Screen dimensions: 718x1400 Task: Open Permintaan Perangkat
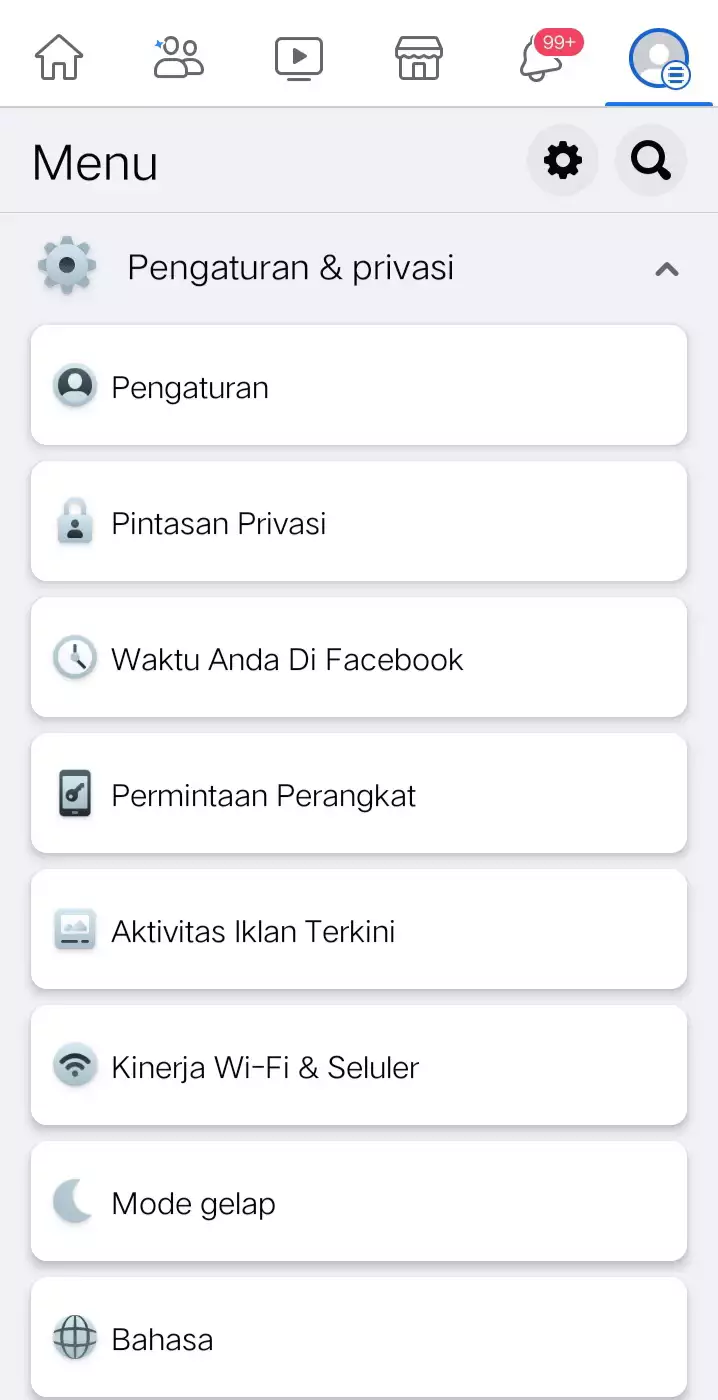pyautogui.click(x=359, y=794)
